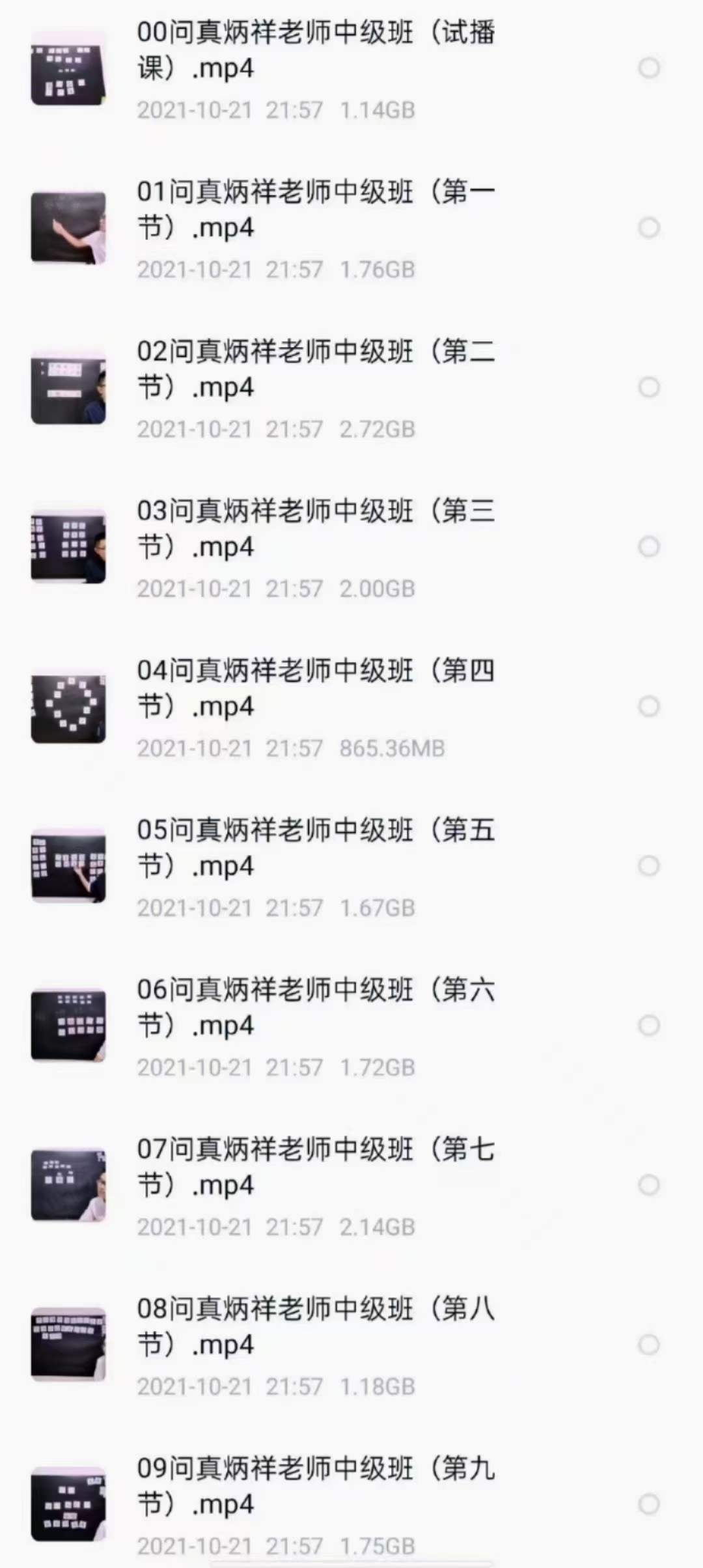Toggle selection on 05 第五节 file

click(x=649, y=866)
